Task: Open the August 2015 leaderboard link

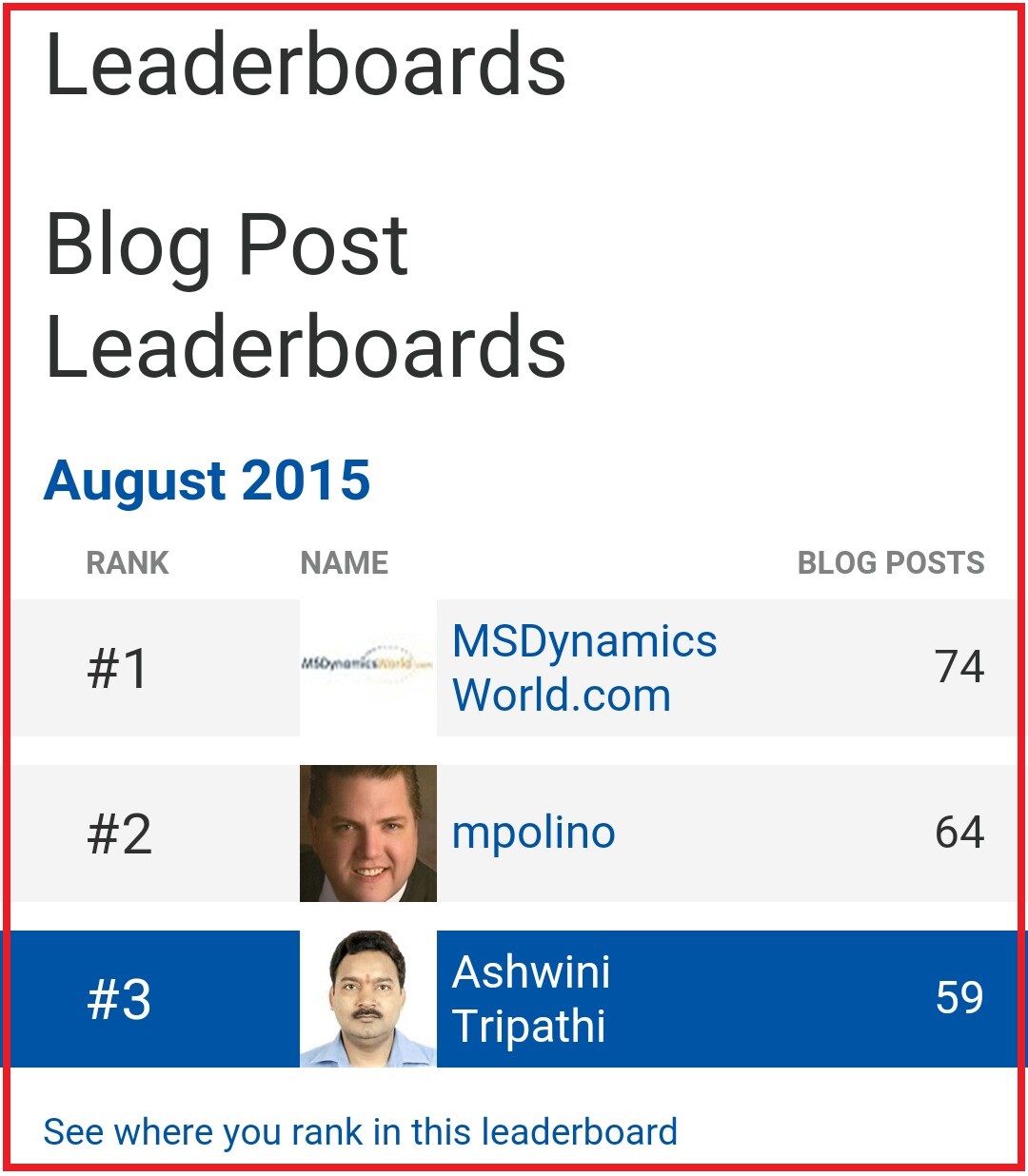Action: tap(207, 480)
